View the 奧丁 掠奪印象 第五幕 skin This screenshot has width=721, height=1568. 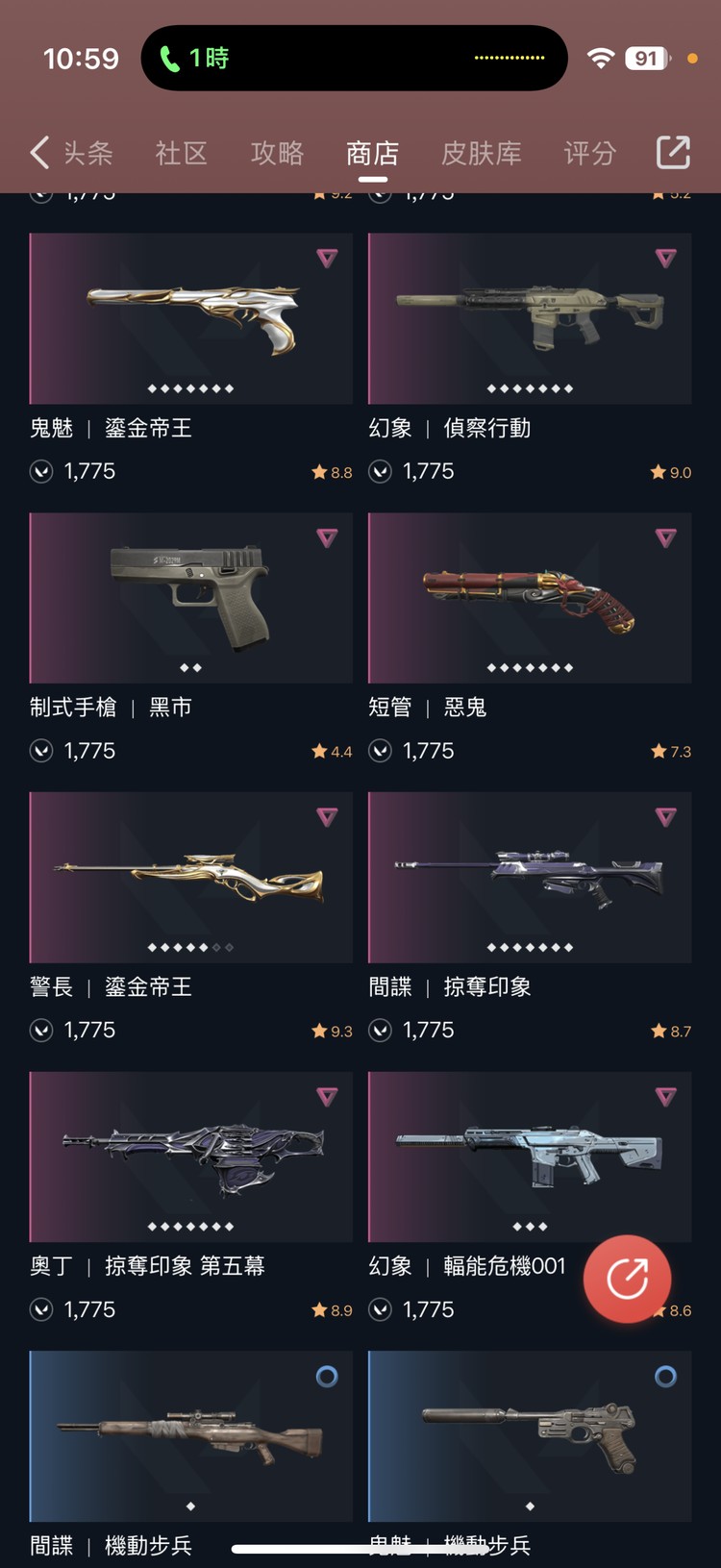point(191,1157)
